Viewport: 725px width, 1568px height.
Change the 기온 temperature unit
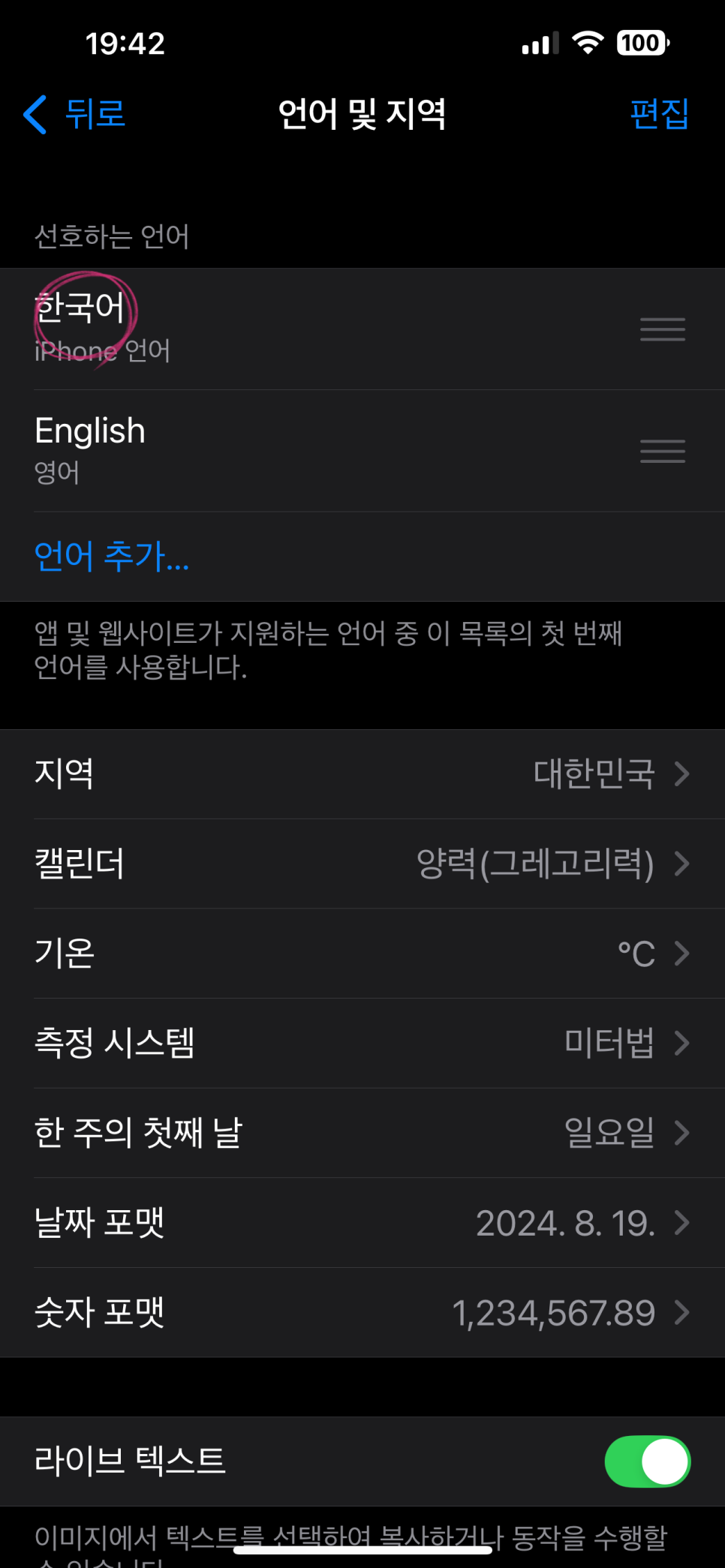[x=362, y=953]
